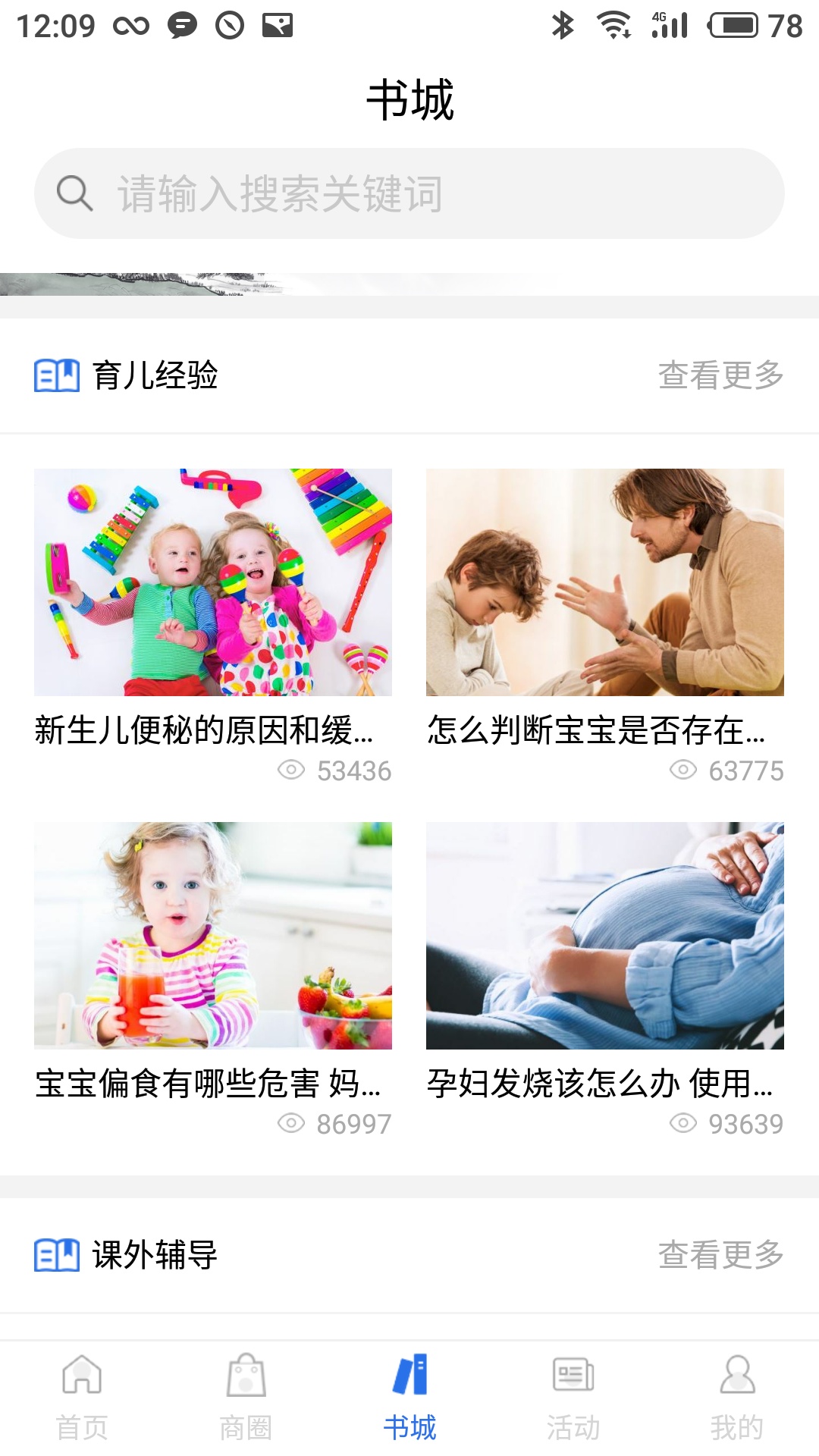The width and height of the screenshot is (819, 1456).
Task: Open article 怎么判断宝宝是否存在...
Action: [x=604, y=607]
